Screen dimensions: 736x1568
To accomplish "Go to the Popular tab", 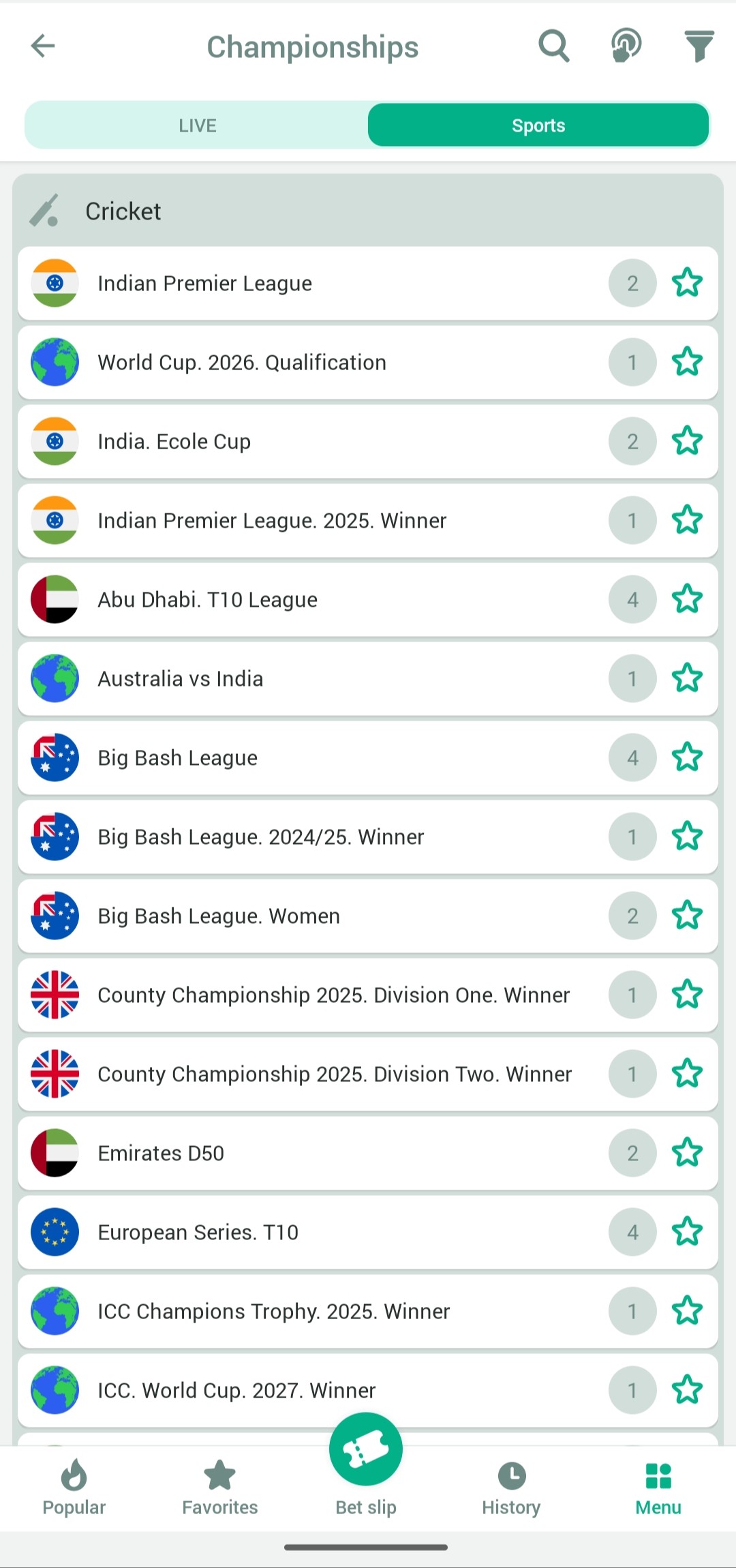I will click(74, 1488).
